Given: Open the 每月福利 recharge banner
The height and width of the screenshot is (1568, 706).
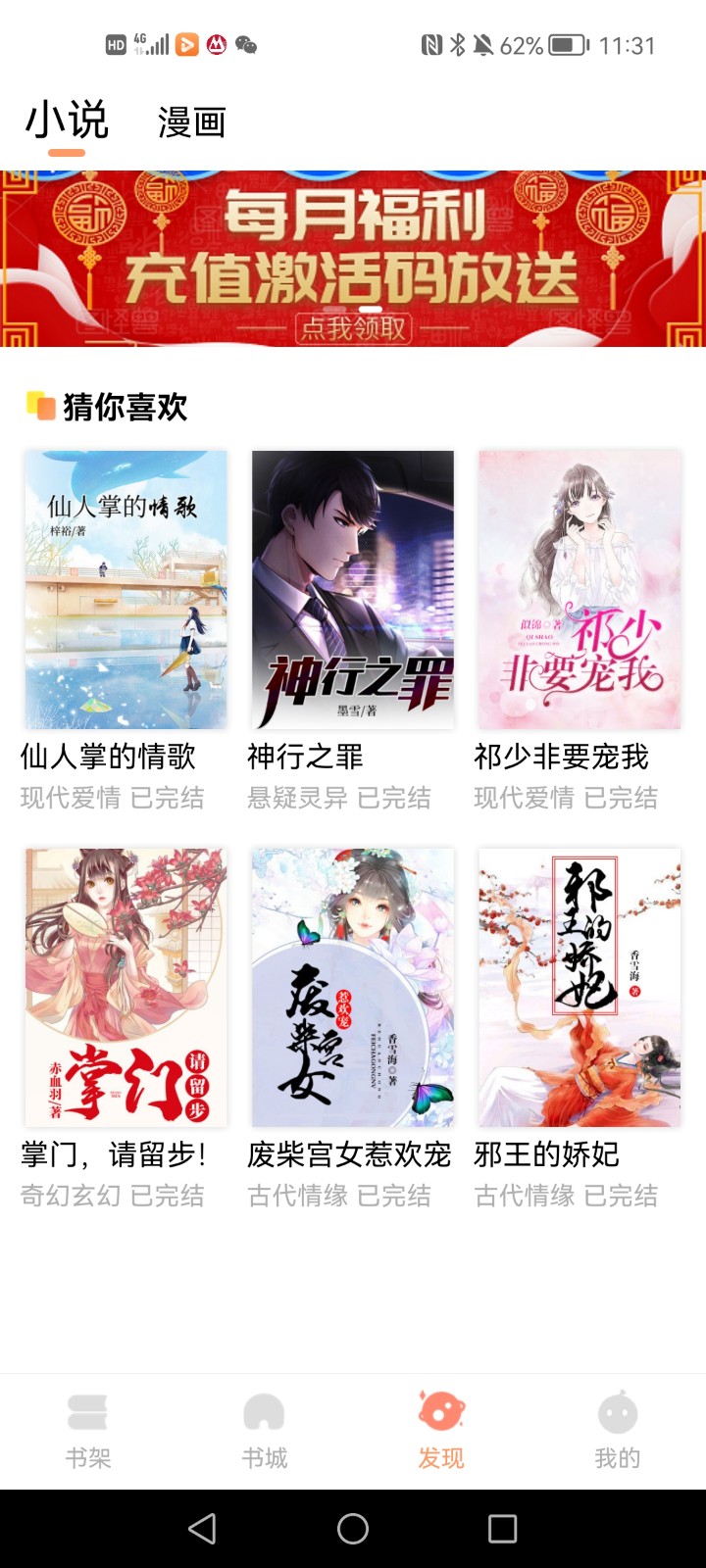Looking at the screenshot, I should [353, 259].
